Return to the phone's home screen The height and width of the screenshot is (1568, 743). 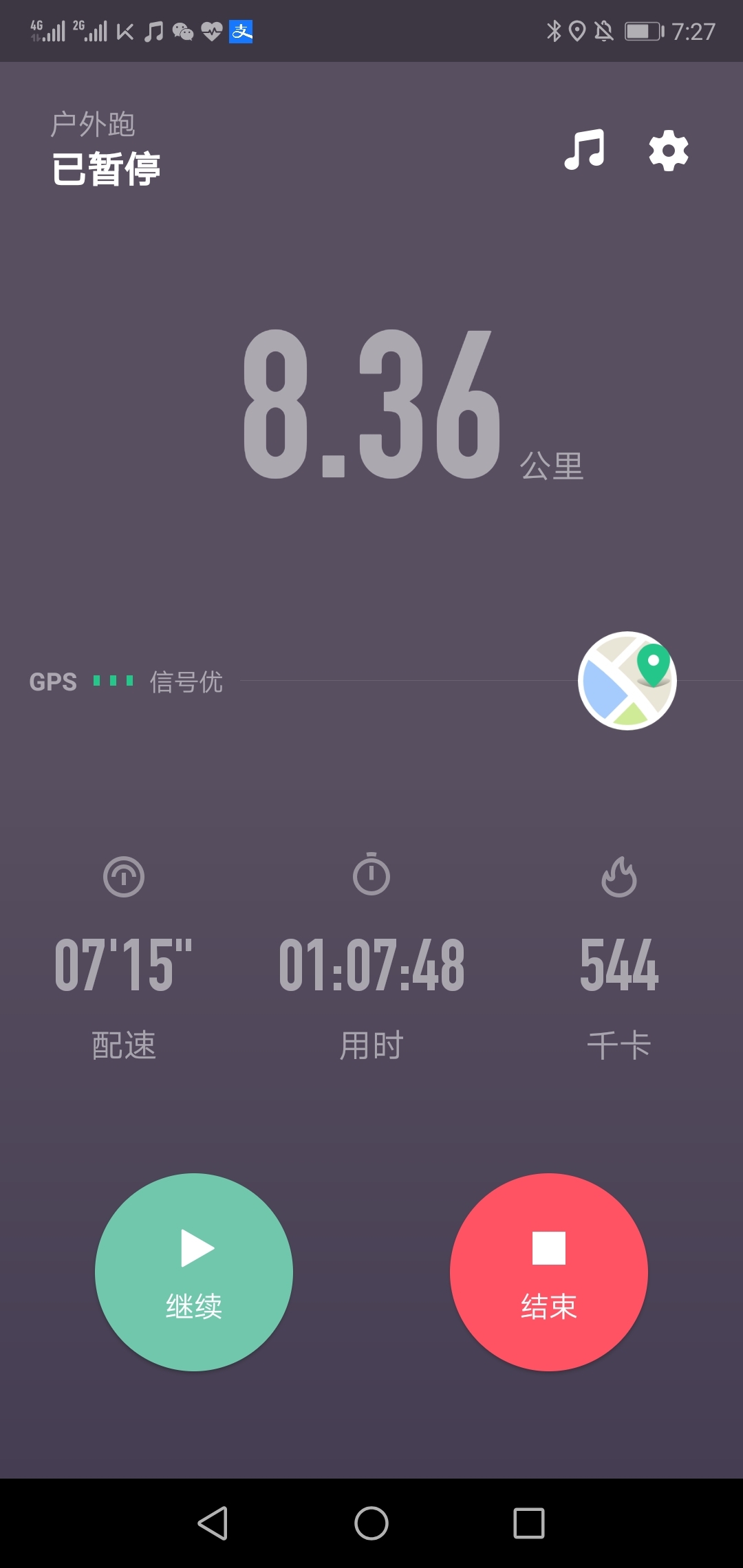tap(371, 1523)
